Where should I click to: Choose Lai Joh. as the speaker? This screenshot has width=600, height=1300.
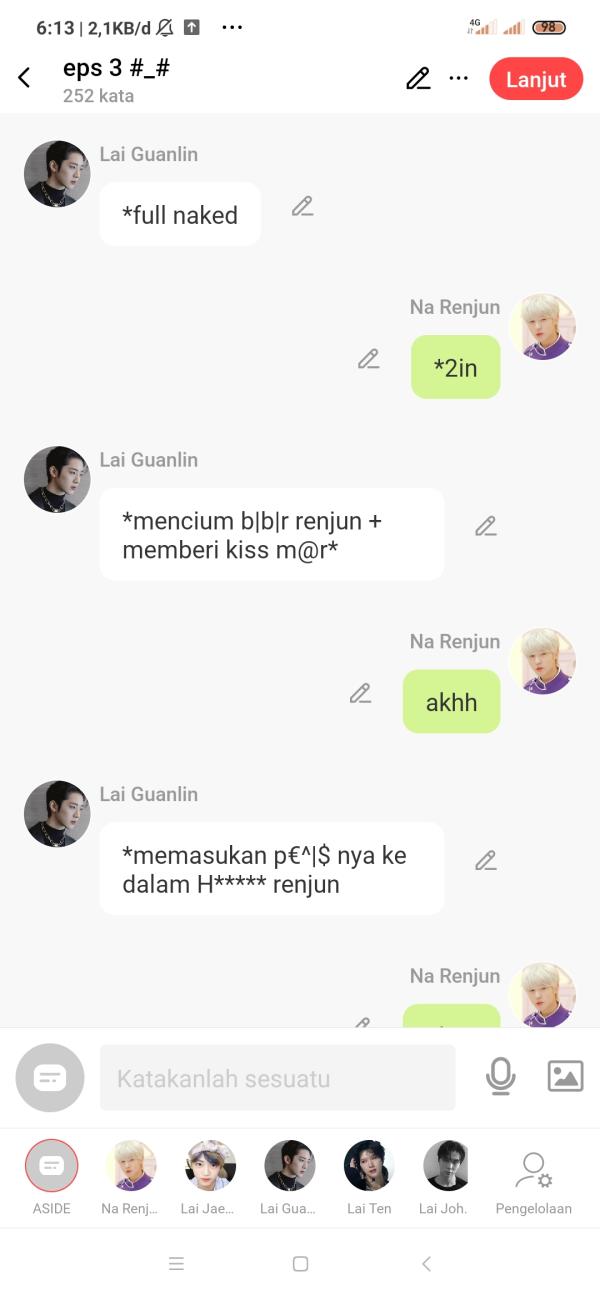(x=447, y=1166)
